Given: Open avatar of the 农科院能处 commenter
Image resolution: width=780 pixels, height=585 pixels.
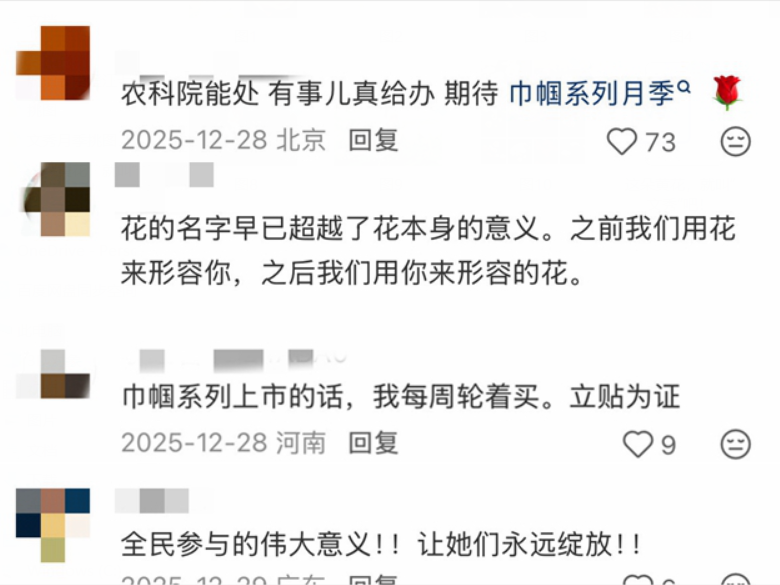Looking at the screenshot, I should tap(54, 62).
